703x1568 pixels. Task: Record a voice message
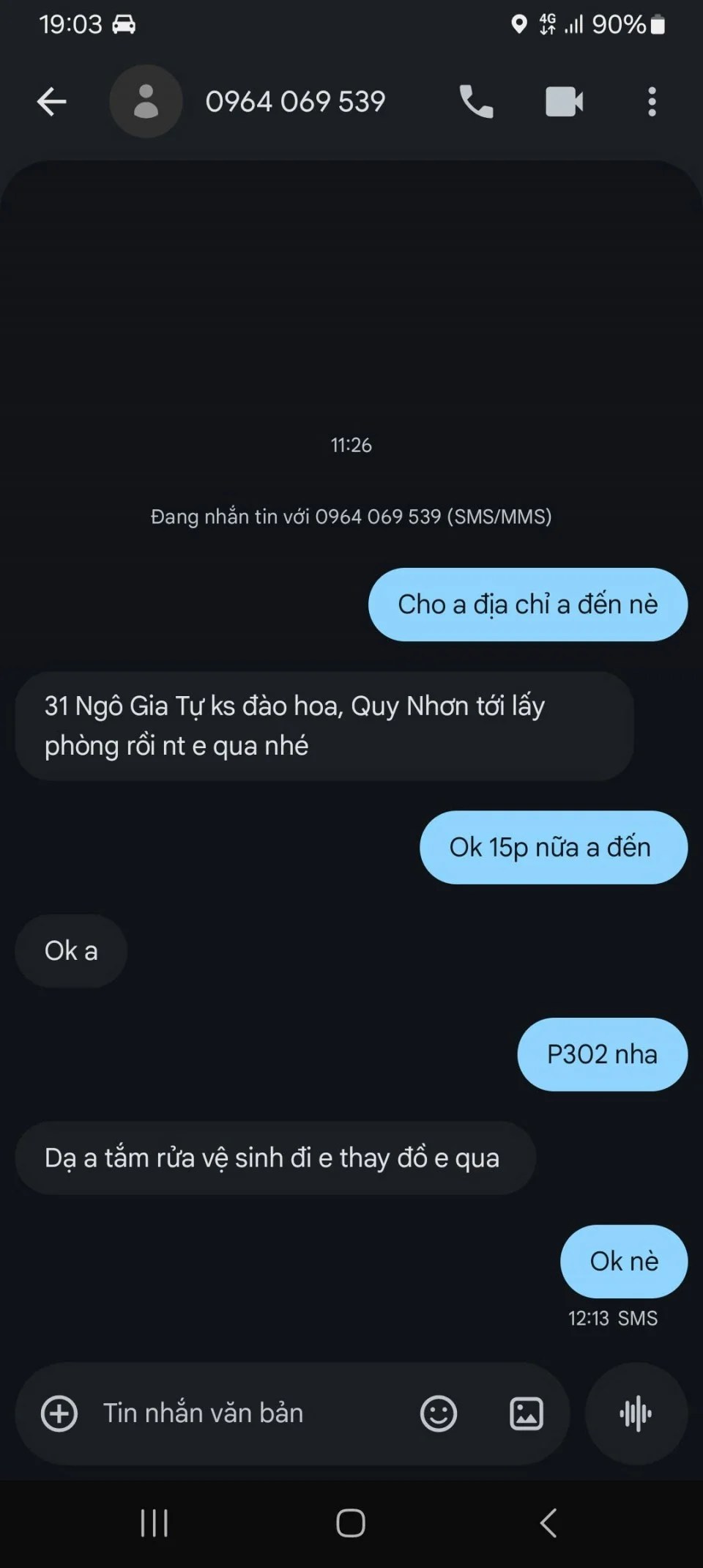pos(636,1413)
